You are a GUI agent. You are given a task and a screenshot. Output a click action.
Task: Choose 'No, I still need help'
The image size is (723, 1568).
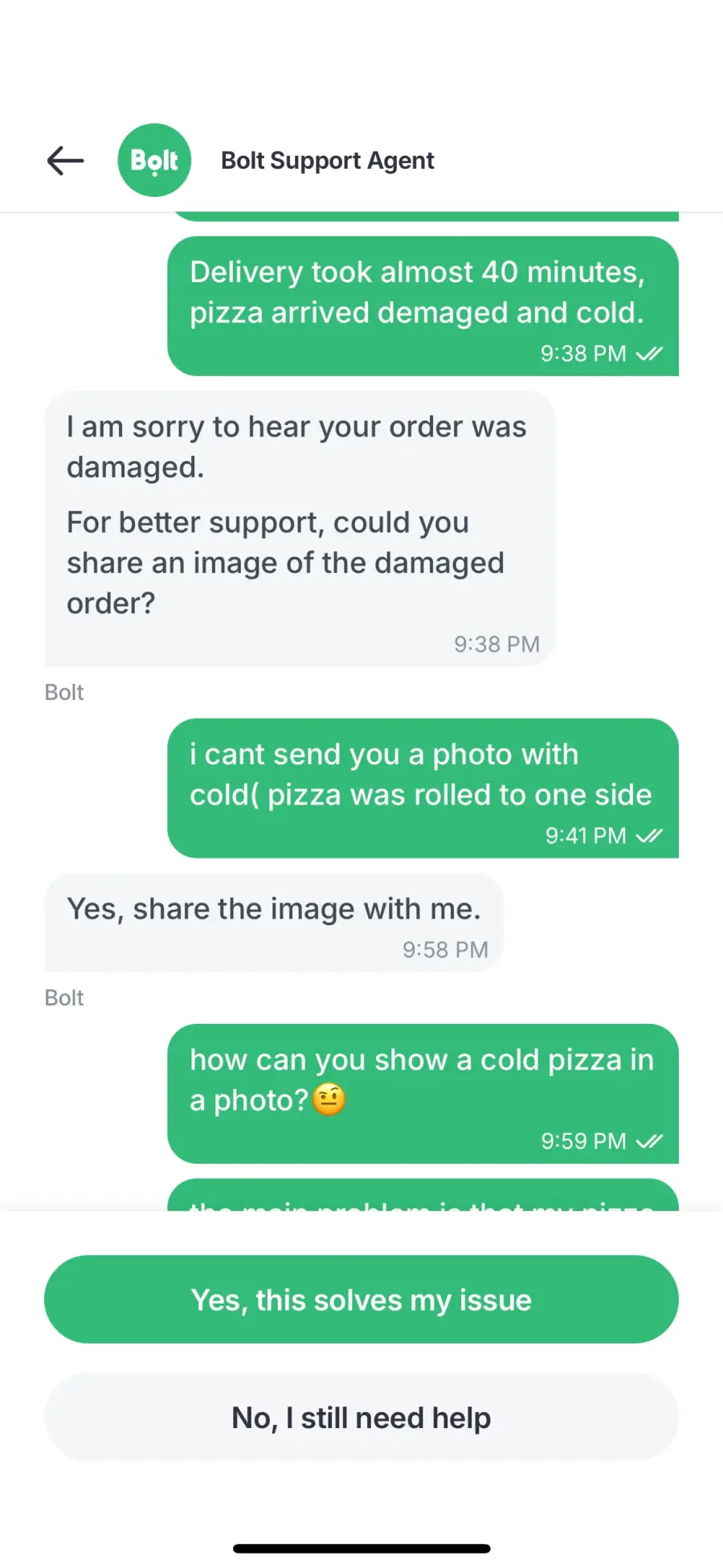point(361,1417)
